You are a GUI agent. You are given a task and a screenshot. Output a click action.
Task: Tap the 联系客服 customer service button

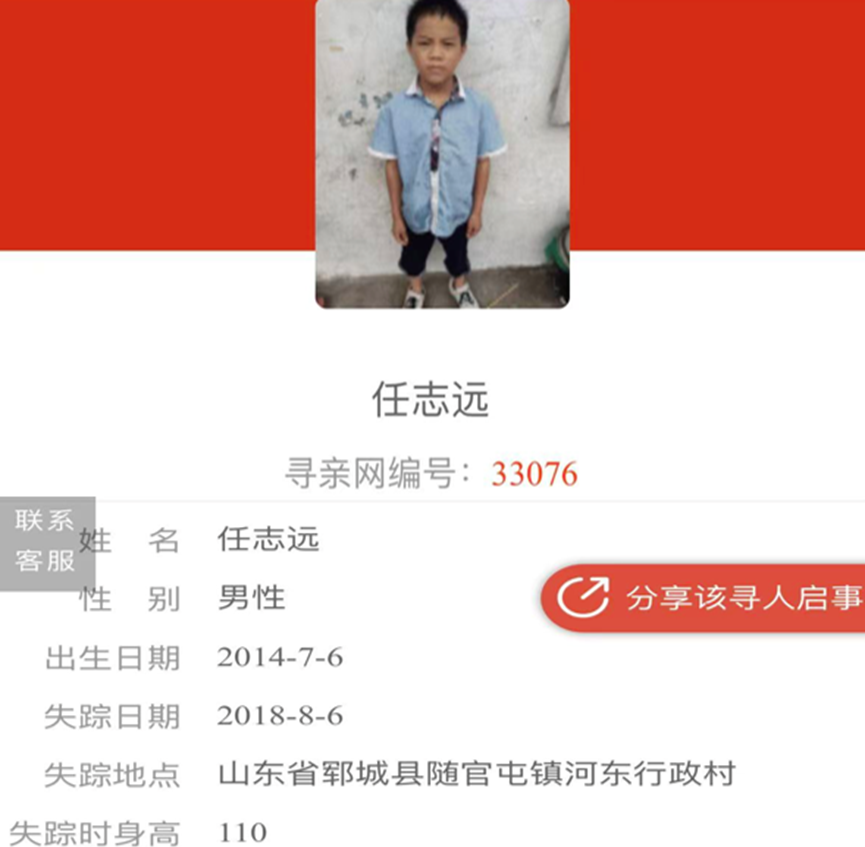pos(46,543)
